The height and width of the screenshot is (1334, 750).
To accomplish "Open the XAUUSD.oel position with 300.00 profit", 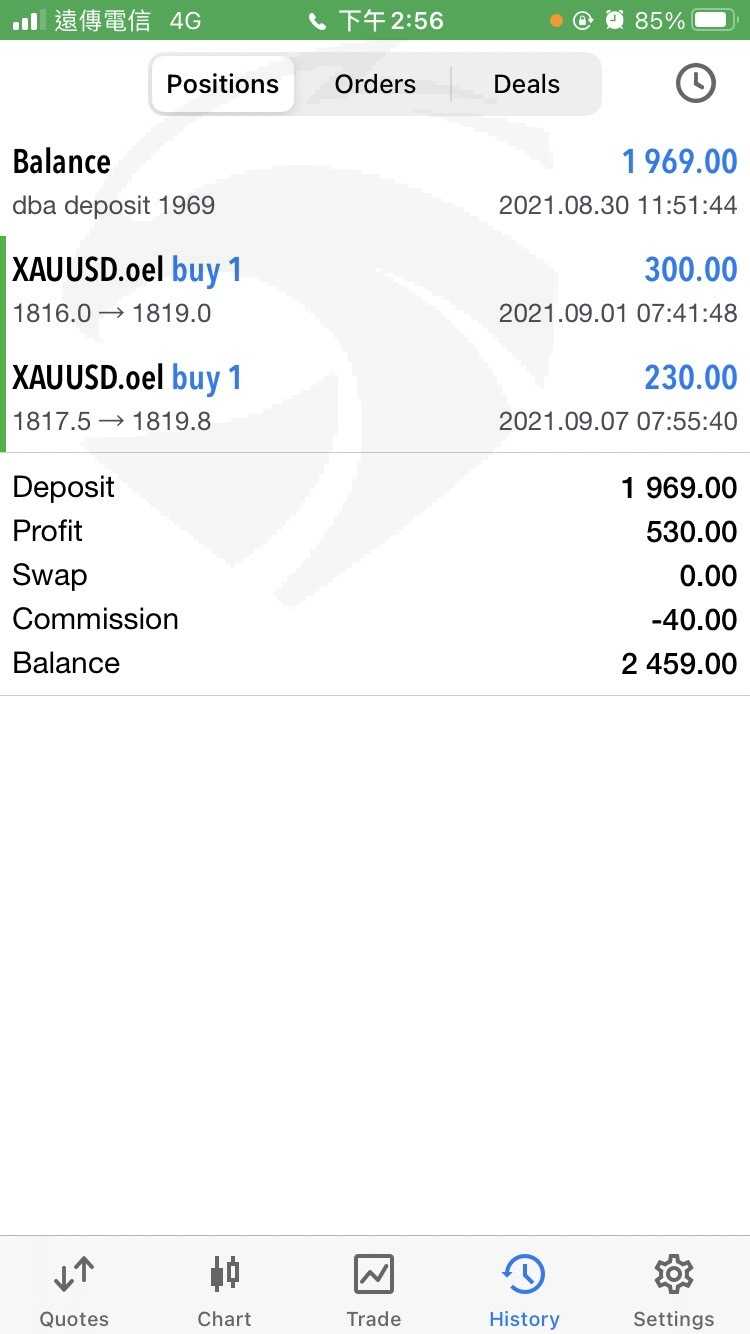I will point(375,290).
